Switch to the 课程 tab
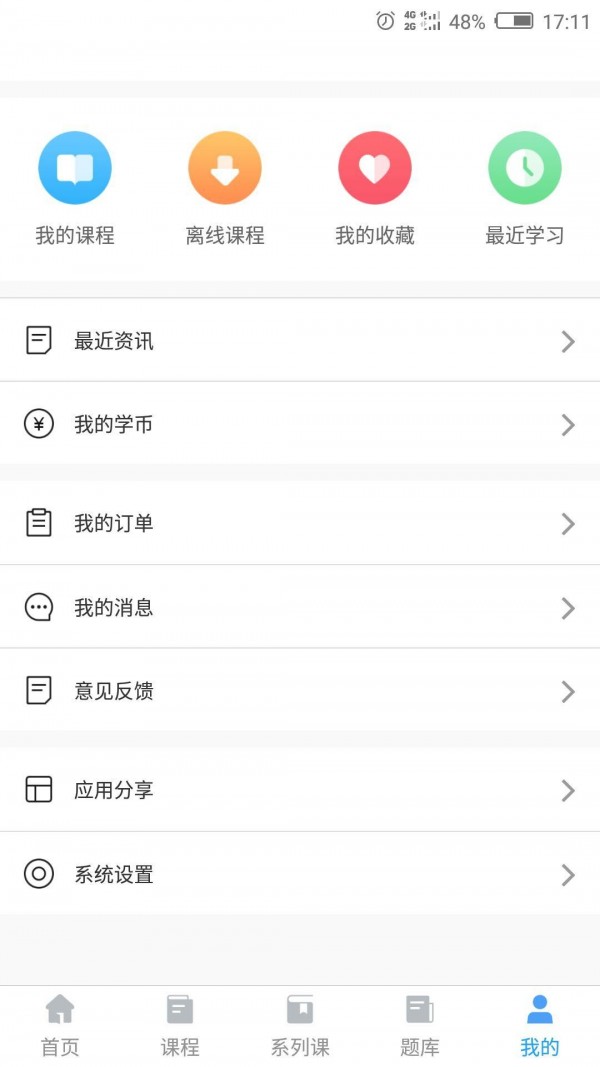Image resolution: width=600 pixels, height=1067 pixels. tap(180, 1026)
